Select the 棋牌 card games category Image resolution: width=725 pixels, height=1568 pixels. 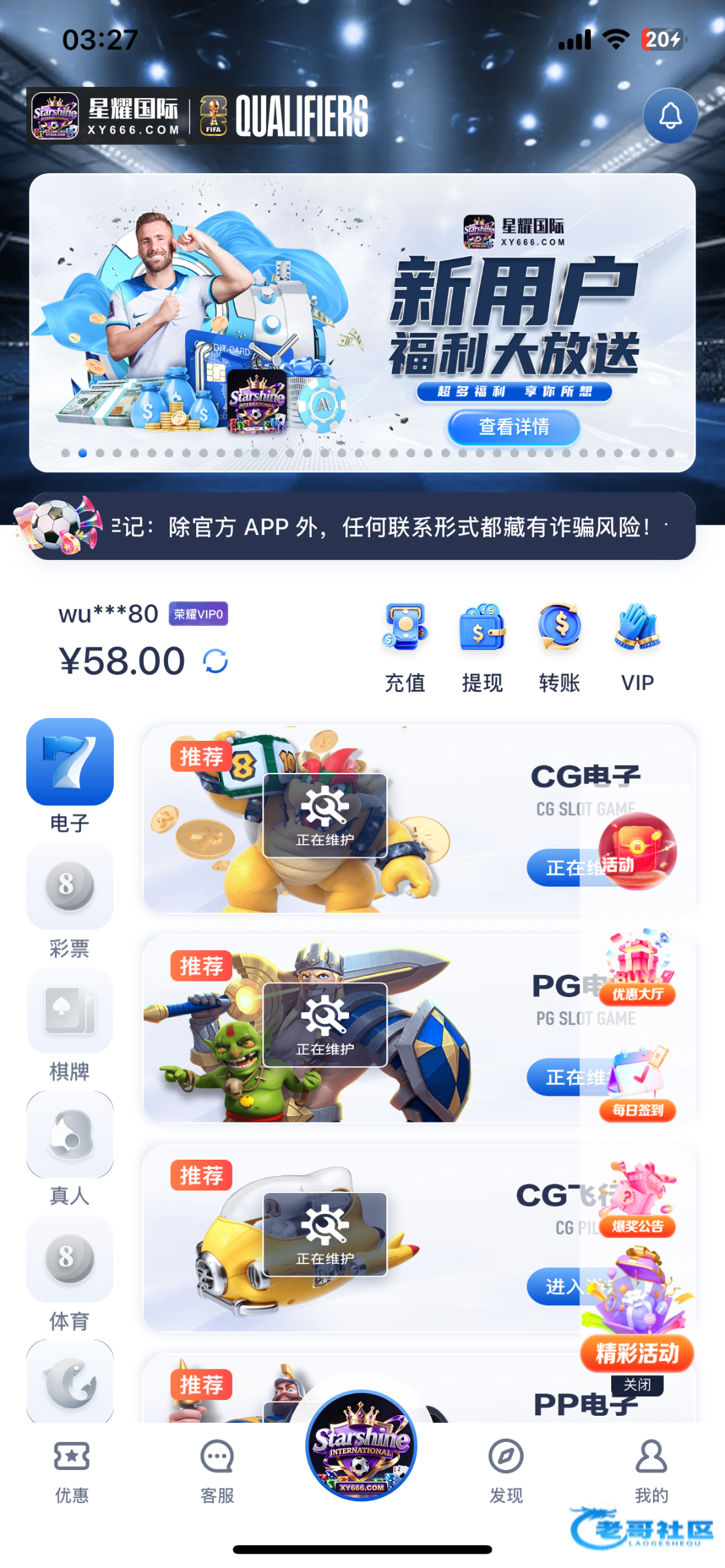pyautogui.click(x=70, y=1024)
